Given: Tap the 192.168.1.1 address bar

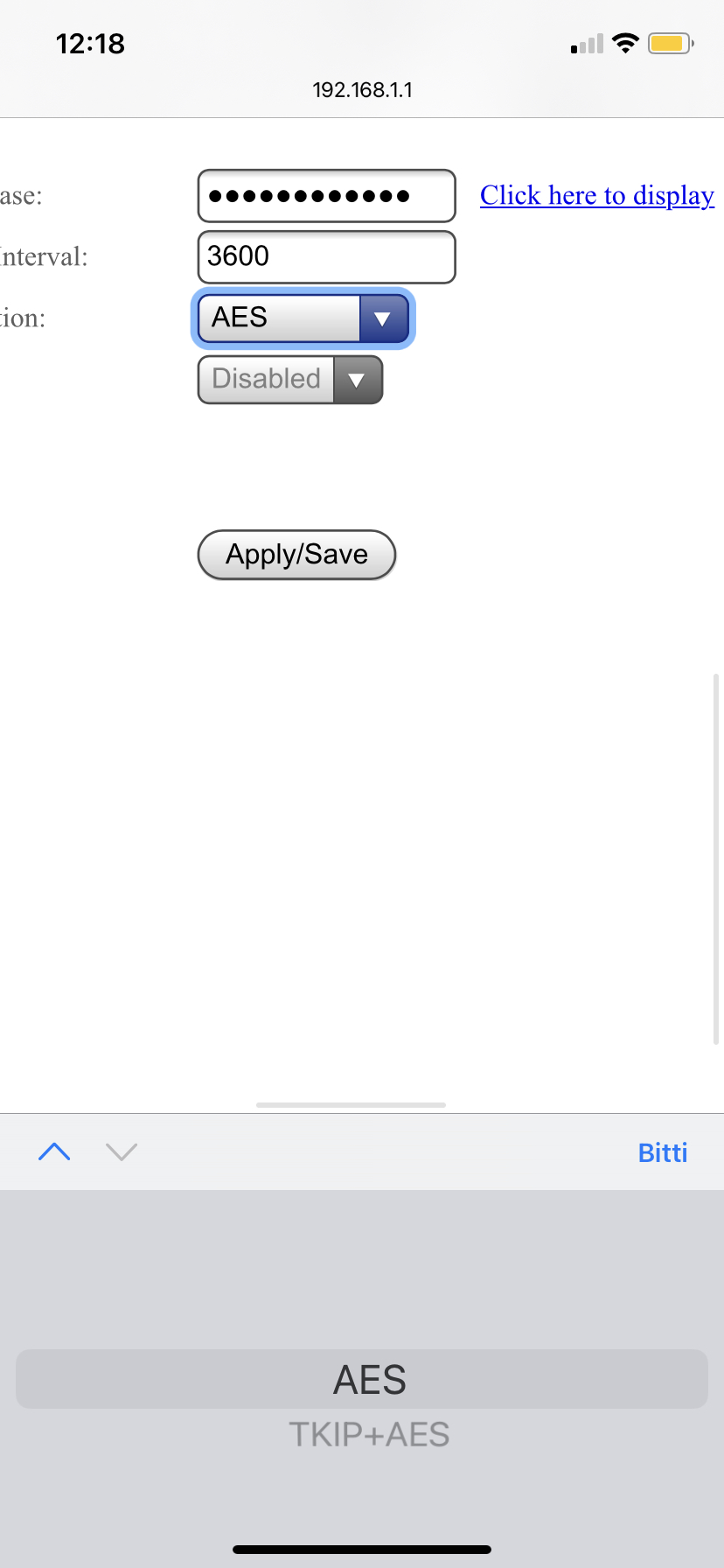Looking at the screenshot, I should coord(362,90).
